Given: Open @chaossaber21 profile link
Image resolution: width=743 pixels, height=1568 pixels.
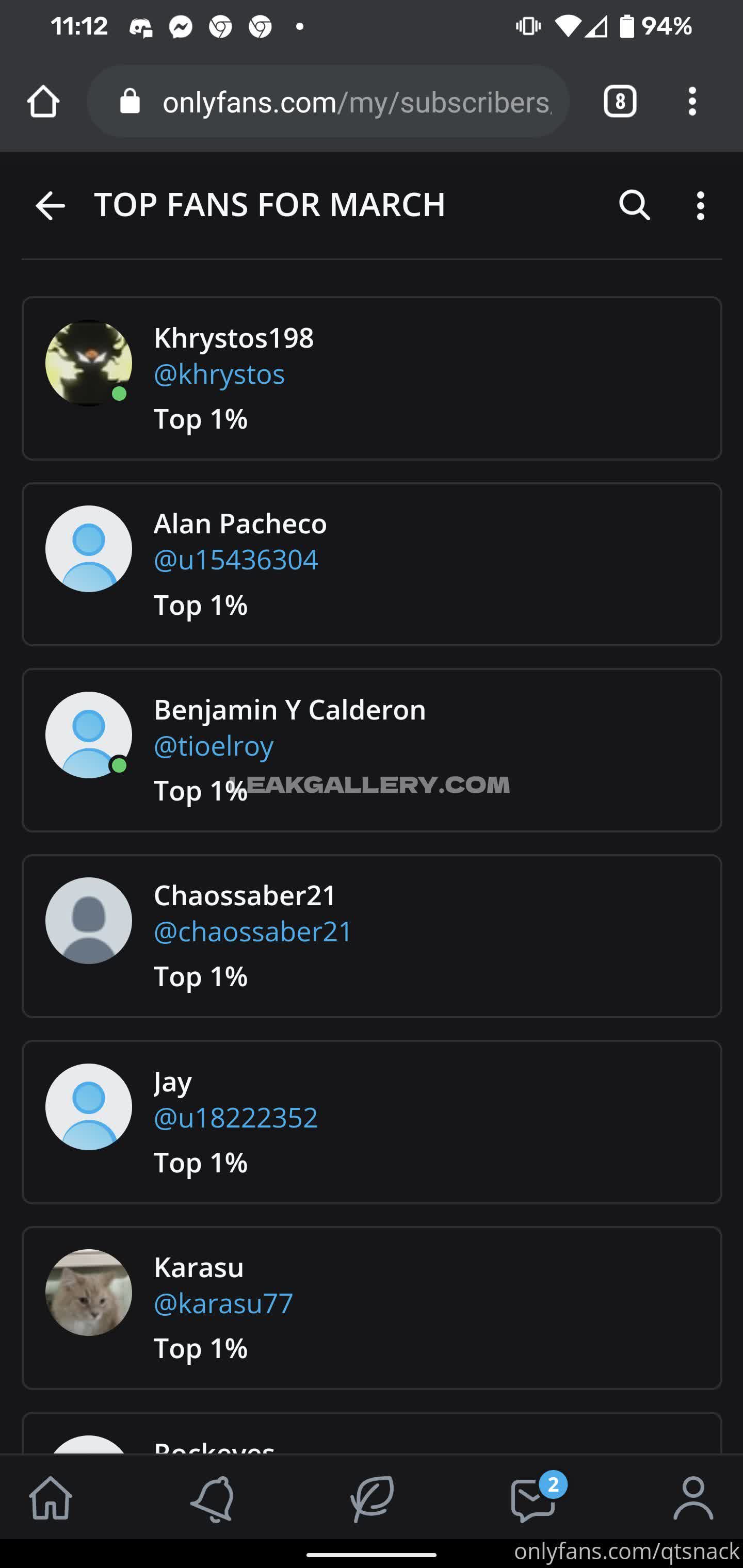Looking at the screenshot, I should coord(253,932).
